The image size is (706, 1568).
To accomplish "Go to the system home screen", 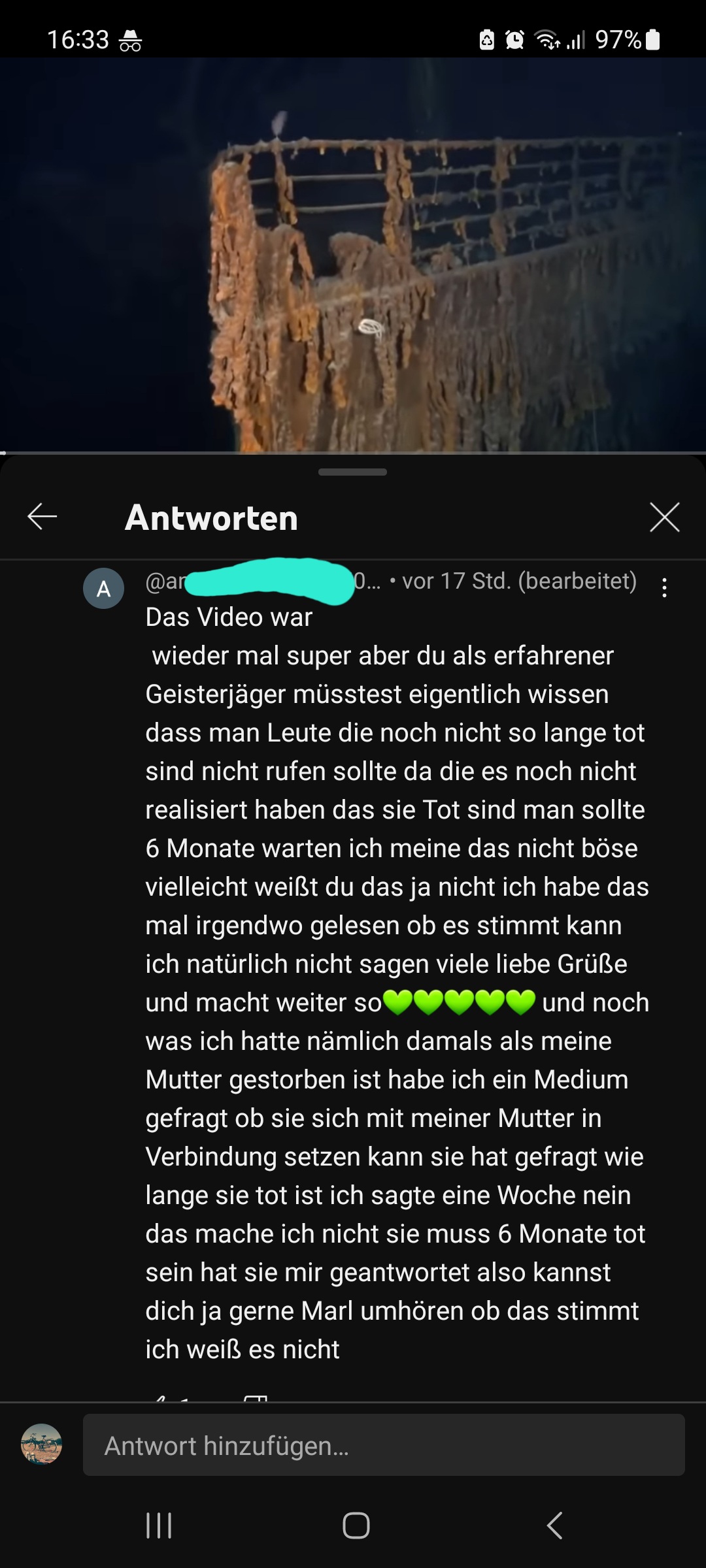I will (356, 1526).
